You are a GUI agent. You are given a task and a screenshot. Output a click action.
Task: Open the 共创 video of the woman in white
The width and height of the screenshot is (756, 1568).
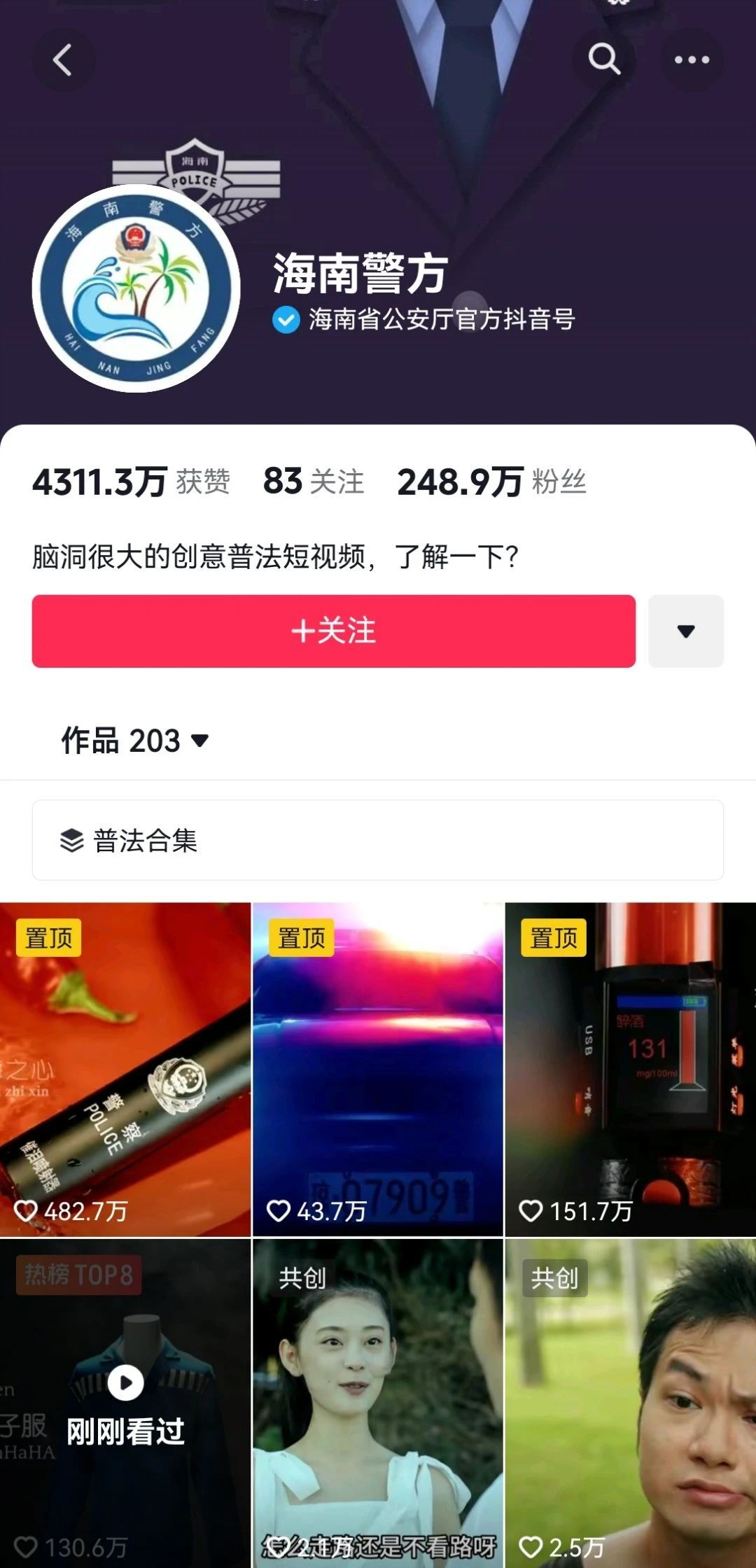click(x=377, y=1400)
